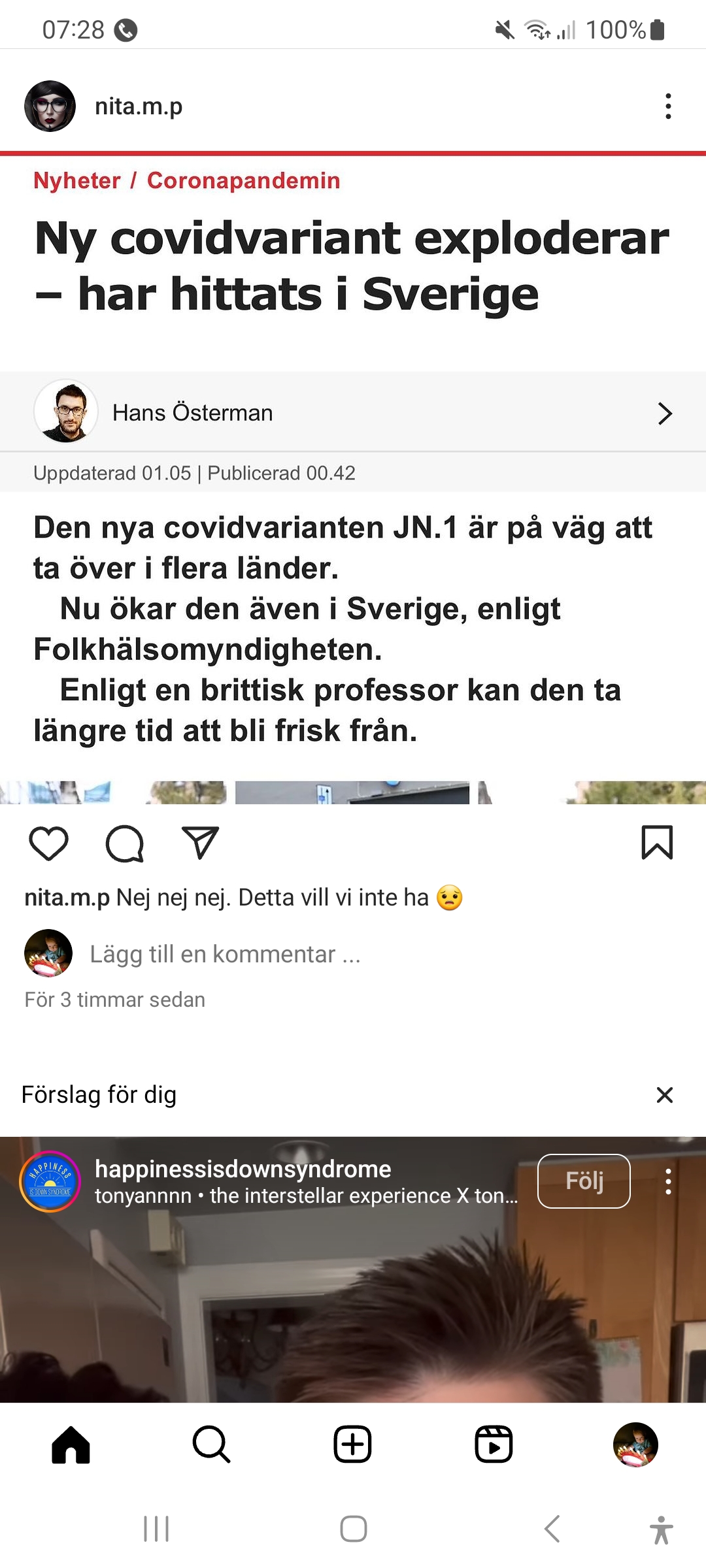Open happinessisdownsyndrome's profile
Image resolution: width=706 pixels, height=1568 pixels.
tap(243, 1169)
